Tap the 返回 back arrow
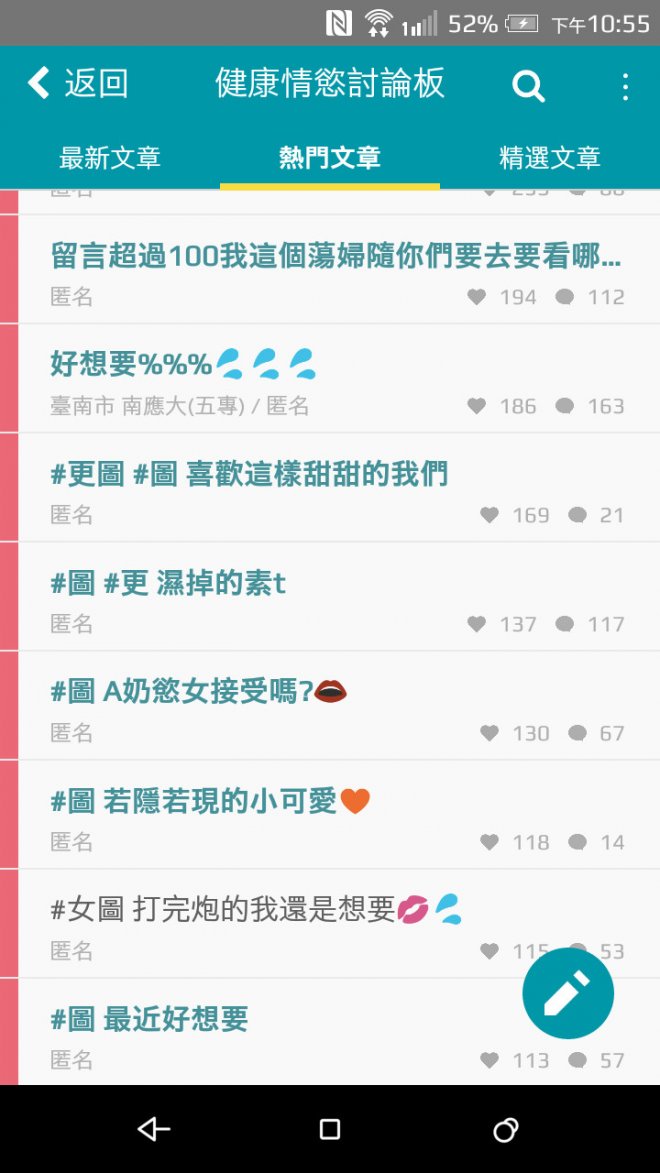The image size is (660, 1173). [x=78, y=84]
